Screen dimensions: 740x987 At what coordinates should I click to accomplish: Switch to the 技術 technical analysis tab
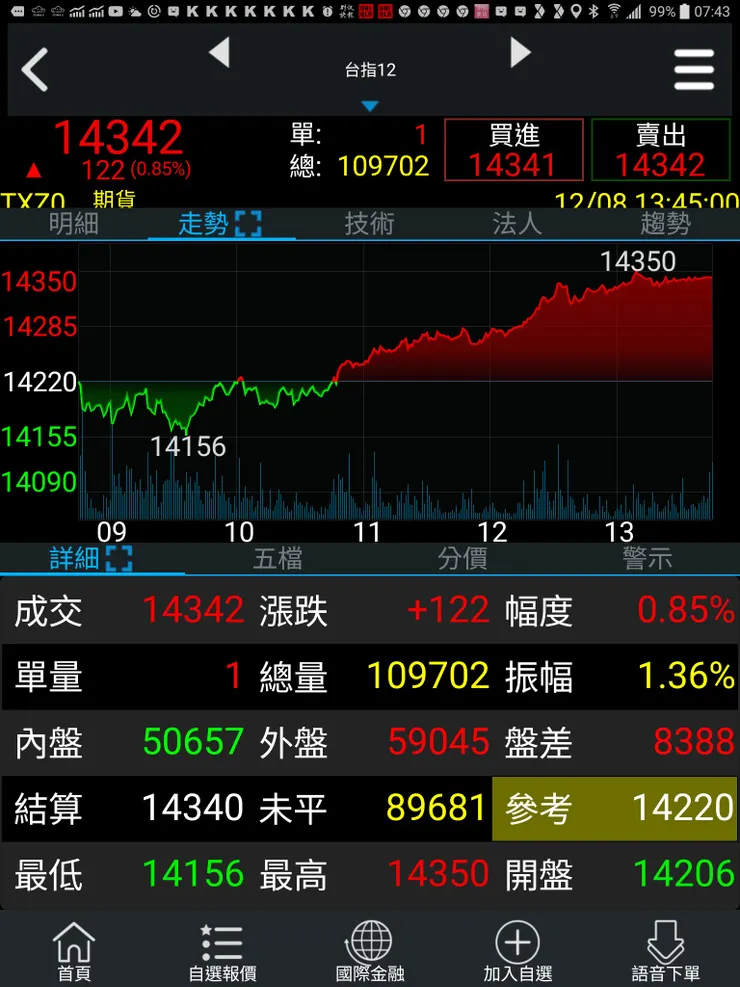click(370, 225)
